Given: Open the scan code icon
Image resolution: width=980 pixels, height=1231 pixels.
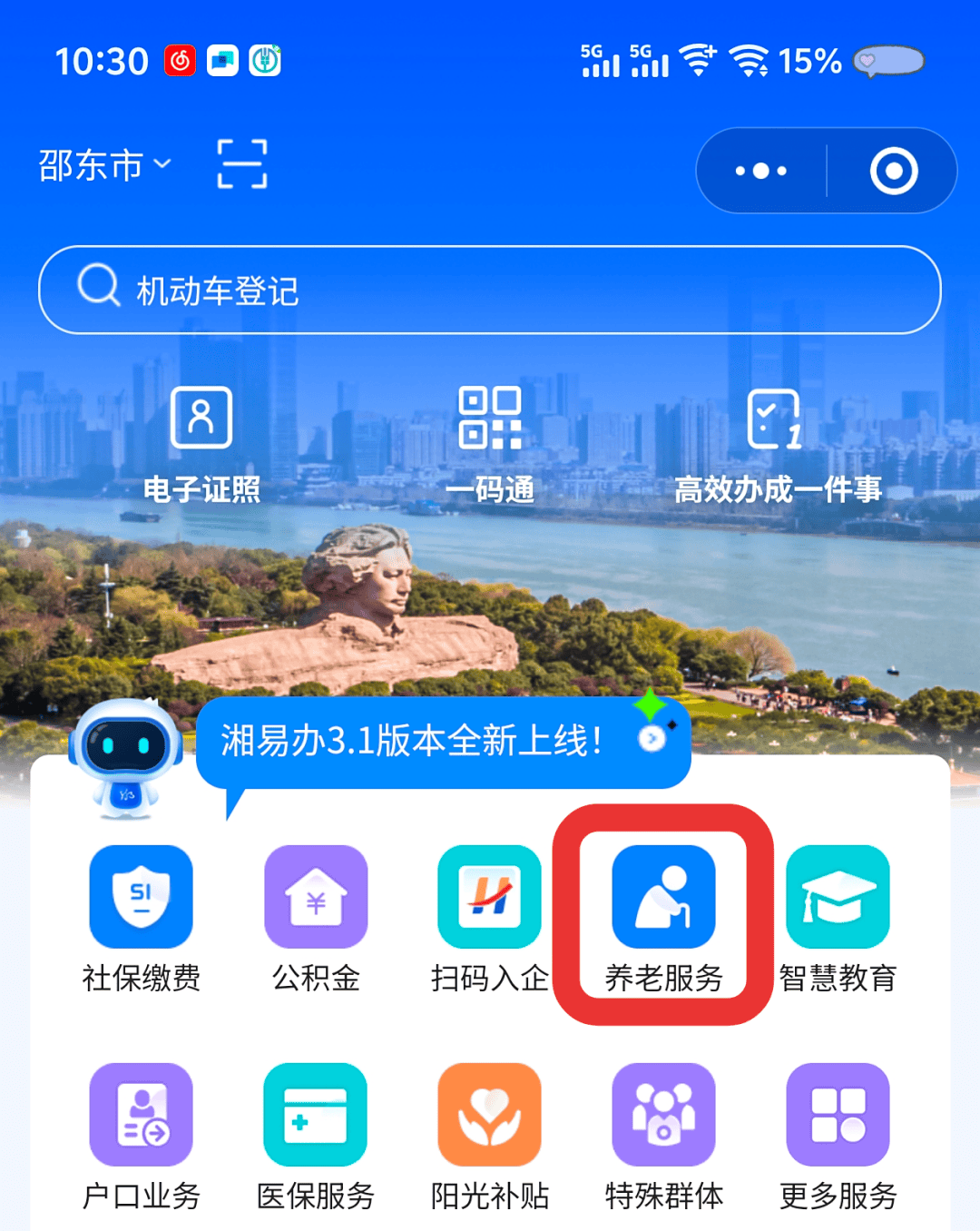Looking at the screenshot, I should pos(242,164).
